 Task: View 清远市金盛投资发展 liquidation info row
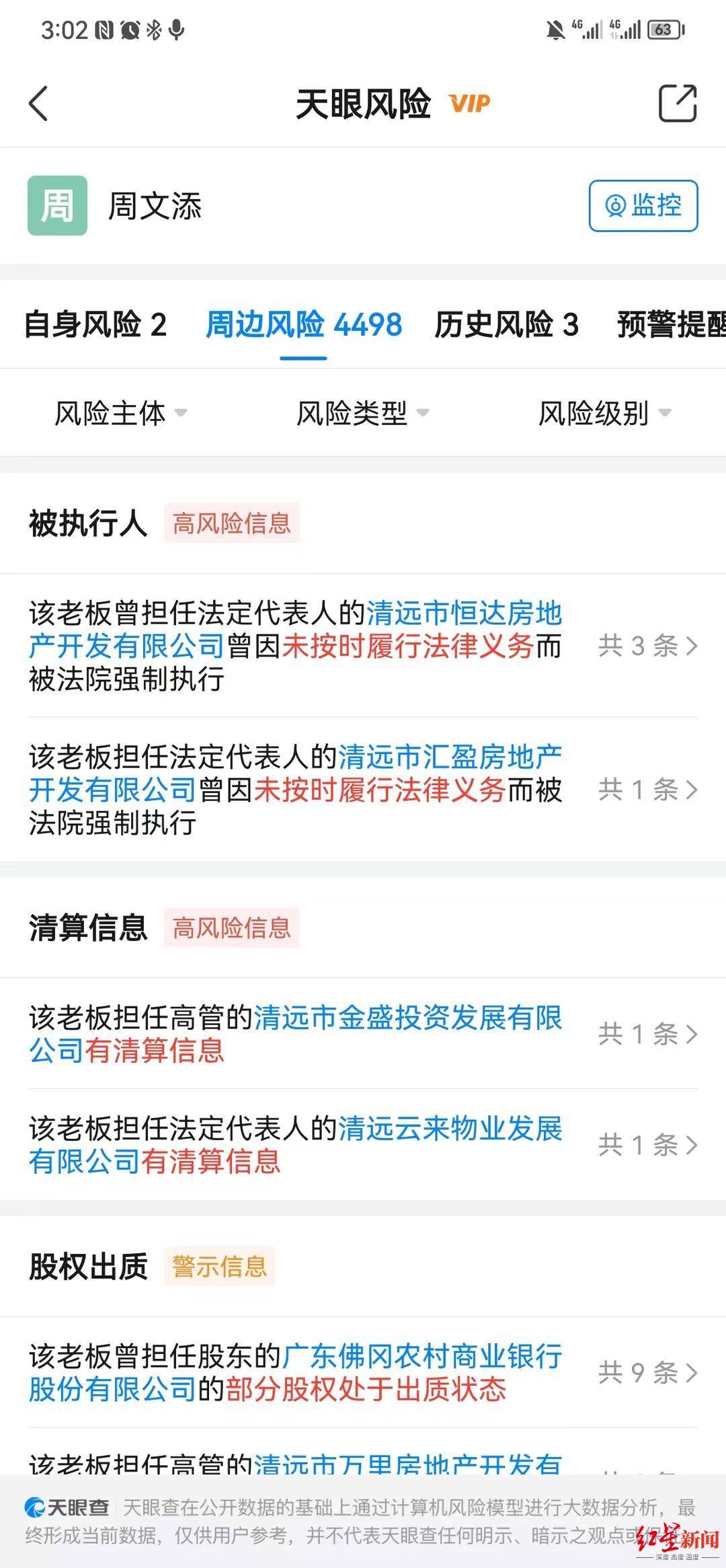pos(363,1034)
